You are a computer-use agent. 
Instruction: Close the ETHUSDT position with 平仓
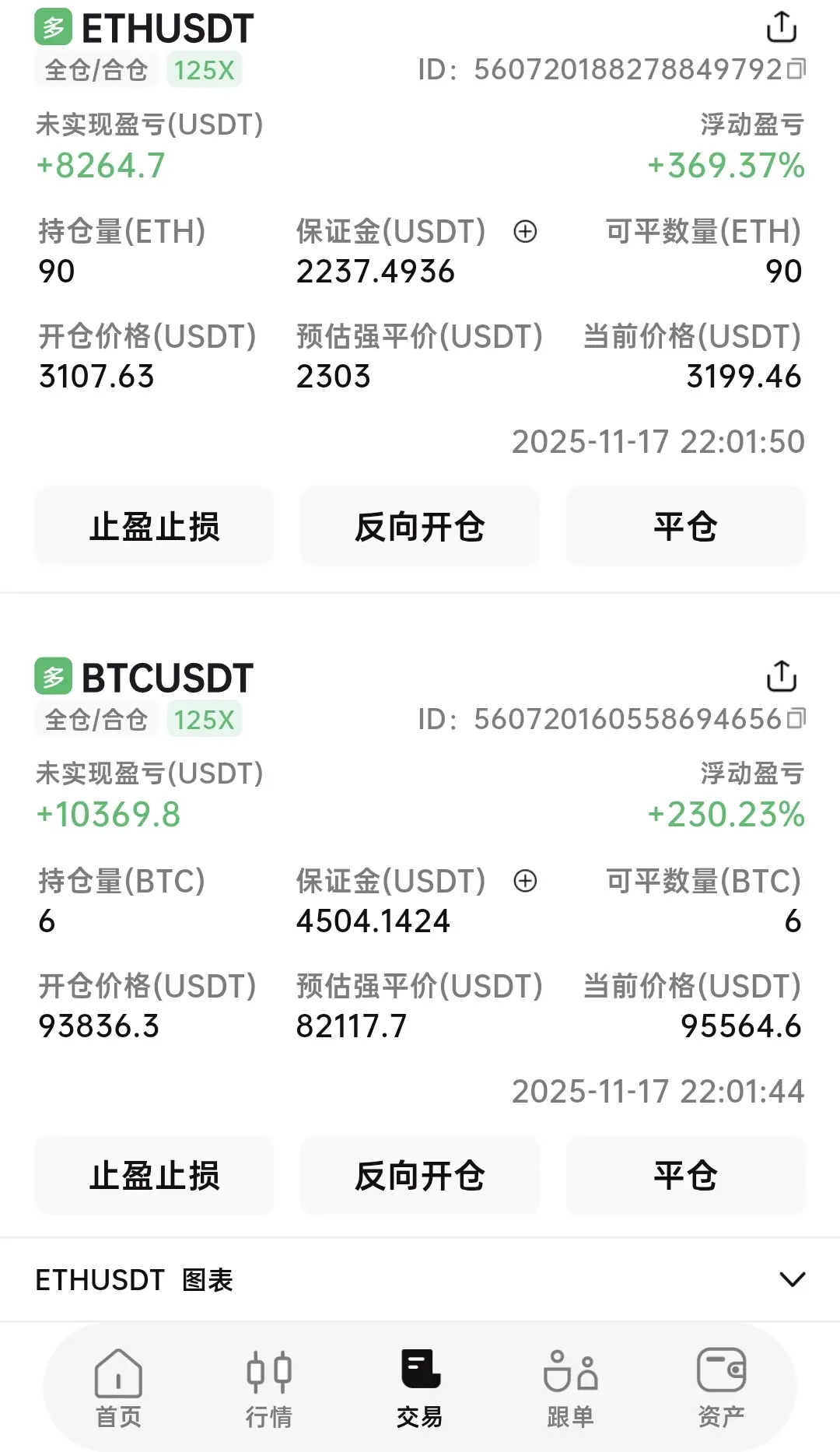[x=685, y=526]
